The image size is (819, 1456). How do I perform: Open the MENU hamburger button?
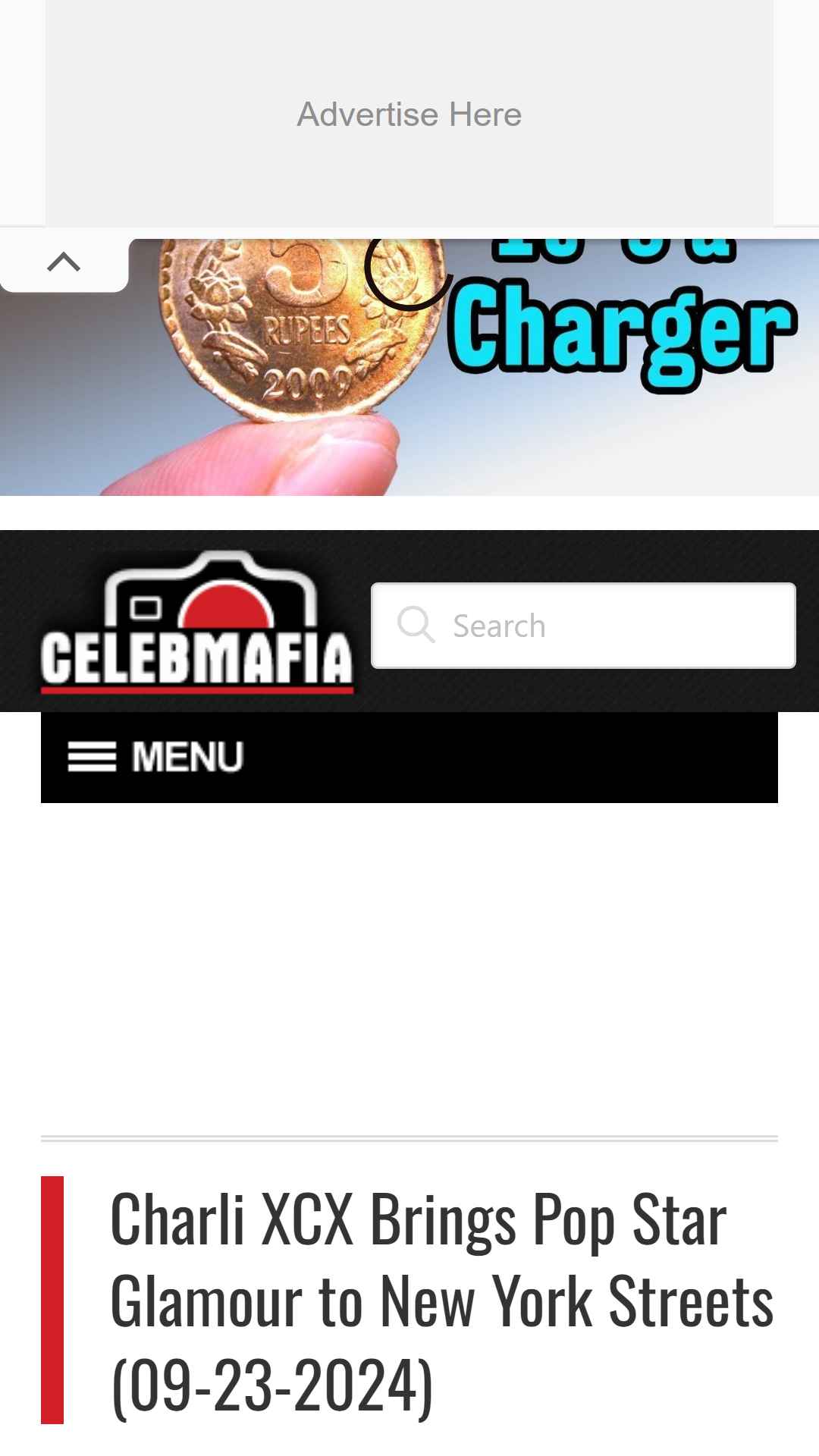(x=155, y=757)
